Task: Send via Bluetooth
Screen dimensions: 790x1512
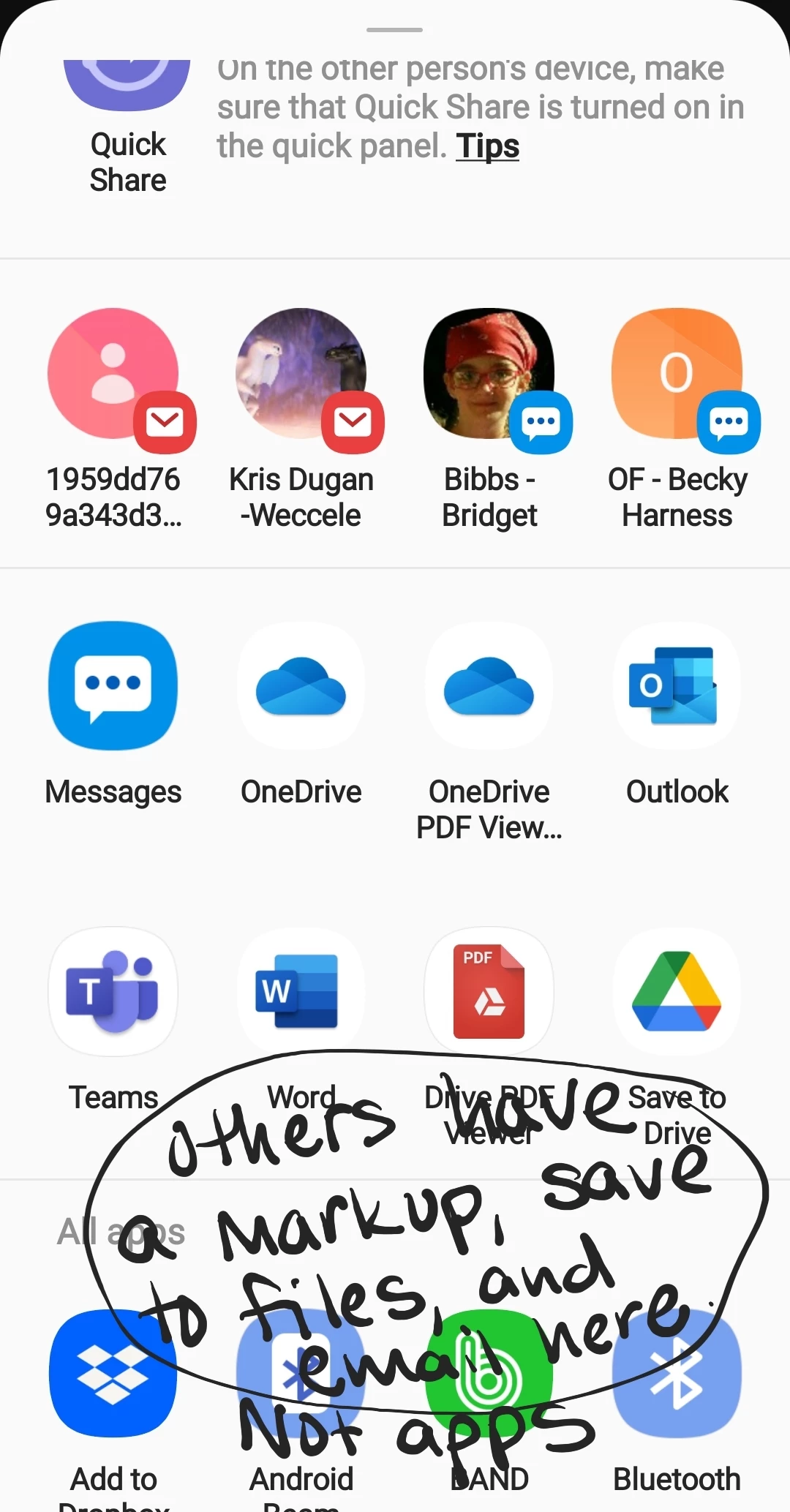Action: pos(677,1374)
